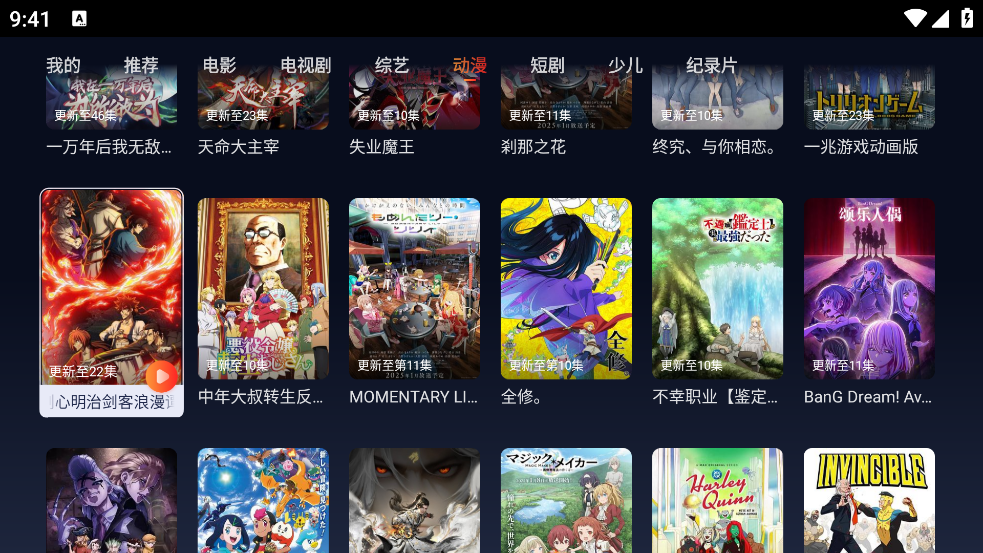Select the 电视剧 tab

(x=305, y=65)
